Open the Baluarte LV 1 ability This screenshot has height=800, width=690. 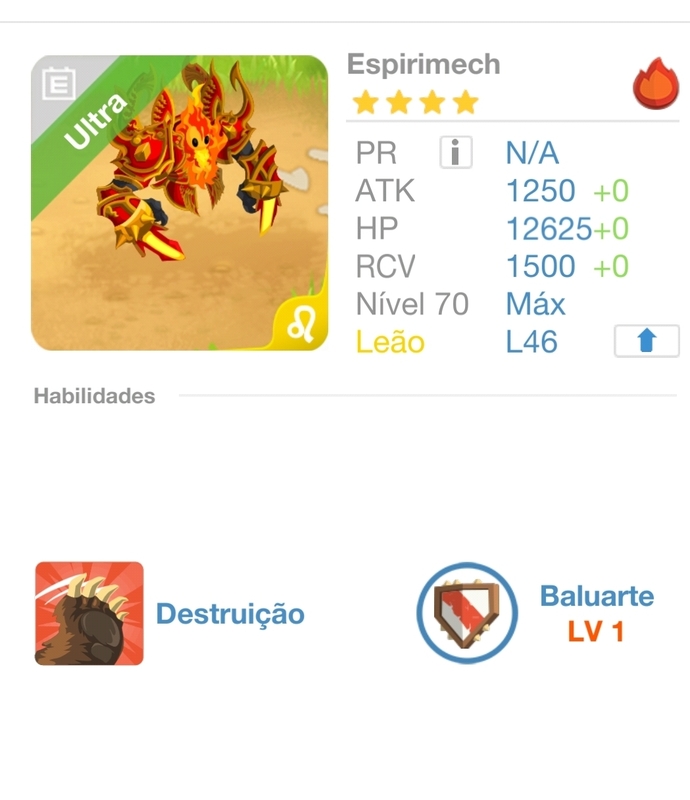467,612
